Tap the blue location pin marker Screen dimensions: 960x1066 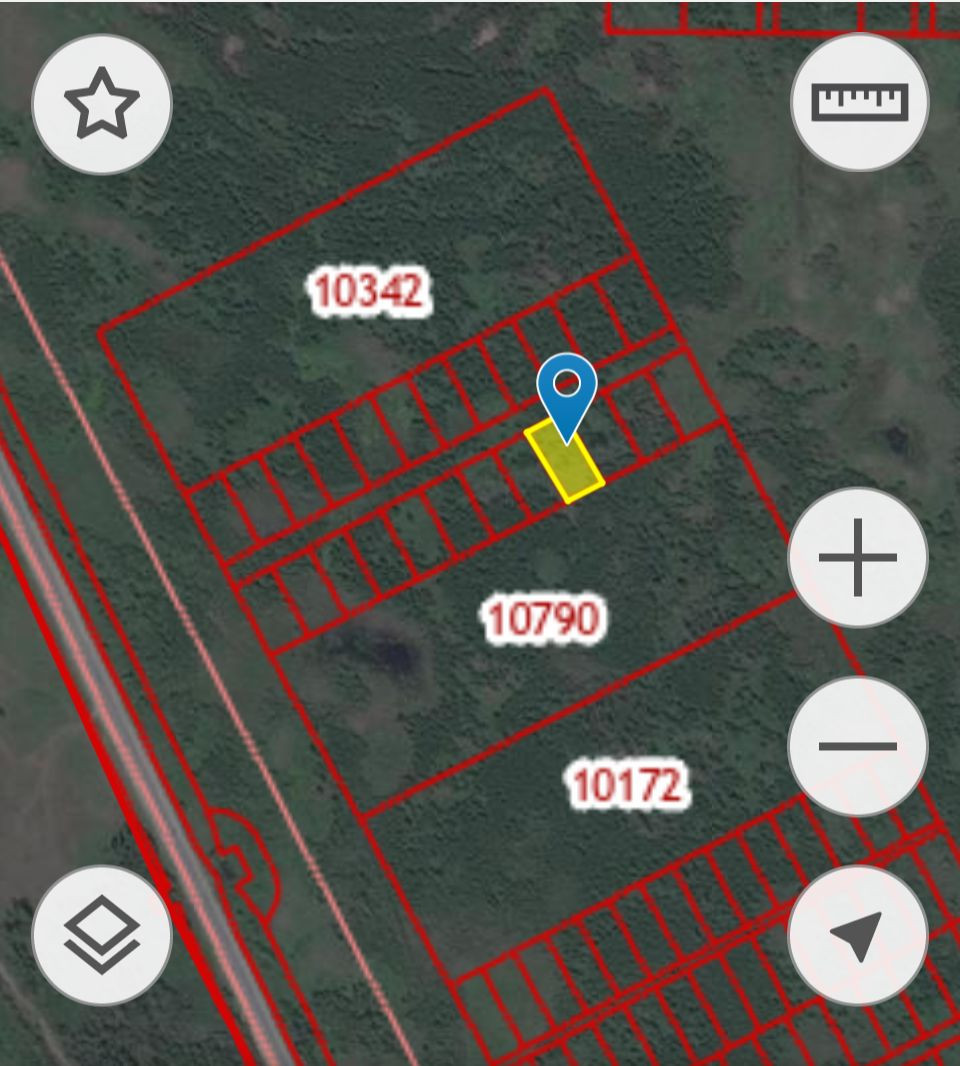coord(567,390)
